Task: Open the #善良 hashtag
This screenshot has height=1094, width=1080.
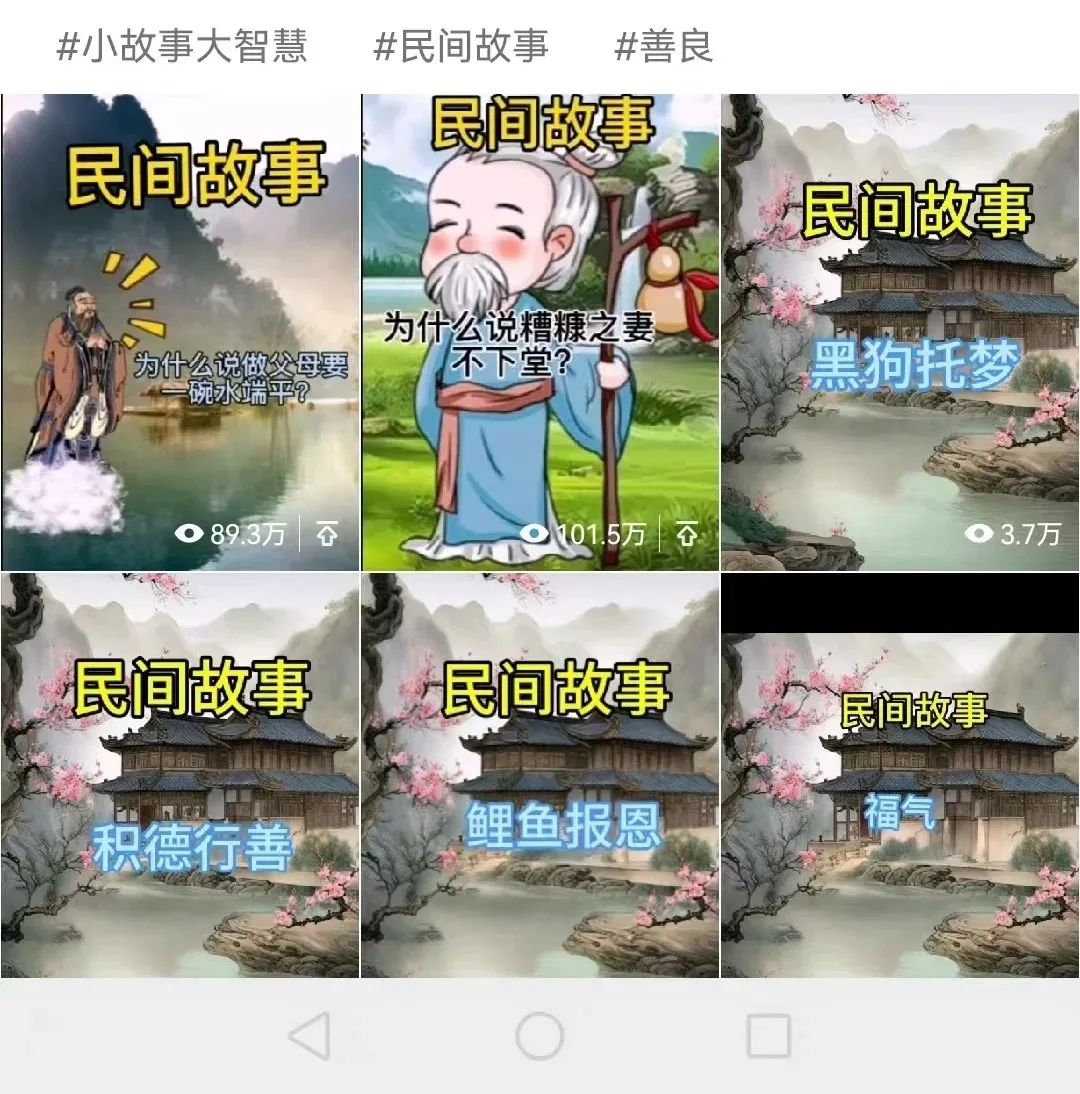Action: tap(664, 46)
